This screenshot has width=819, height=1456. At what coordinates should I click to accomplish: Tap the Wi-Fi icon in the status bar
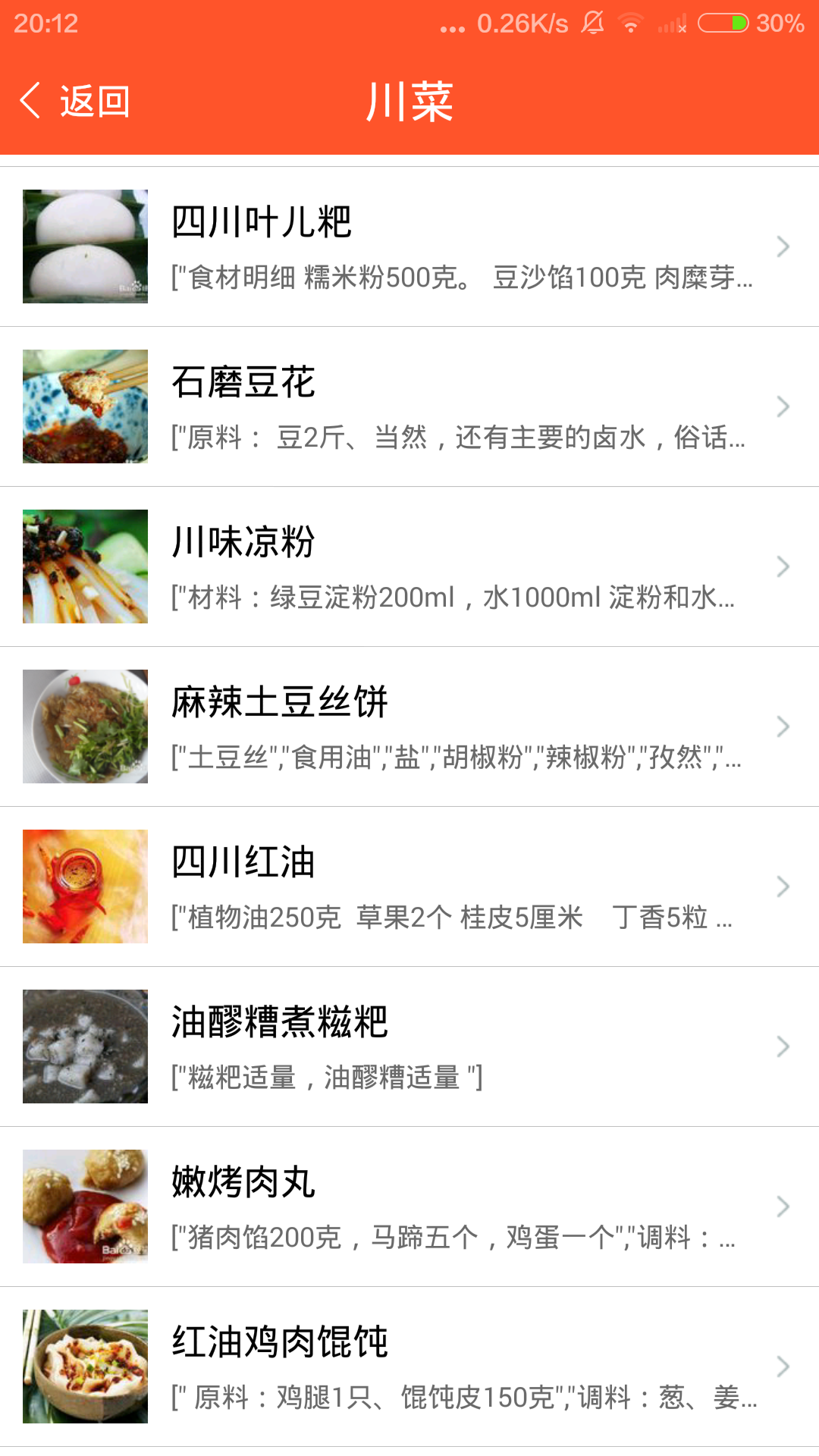pyautogui.click(x=630, y=23)
